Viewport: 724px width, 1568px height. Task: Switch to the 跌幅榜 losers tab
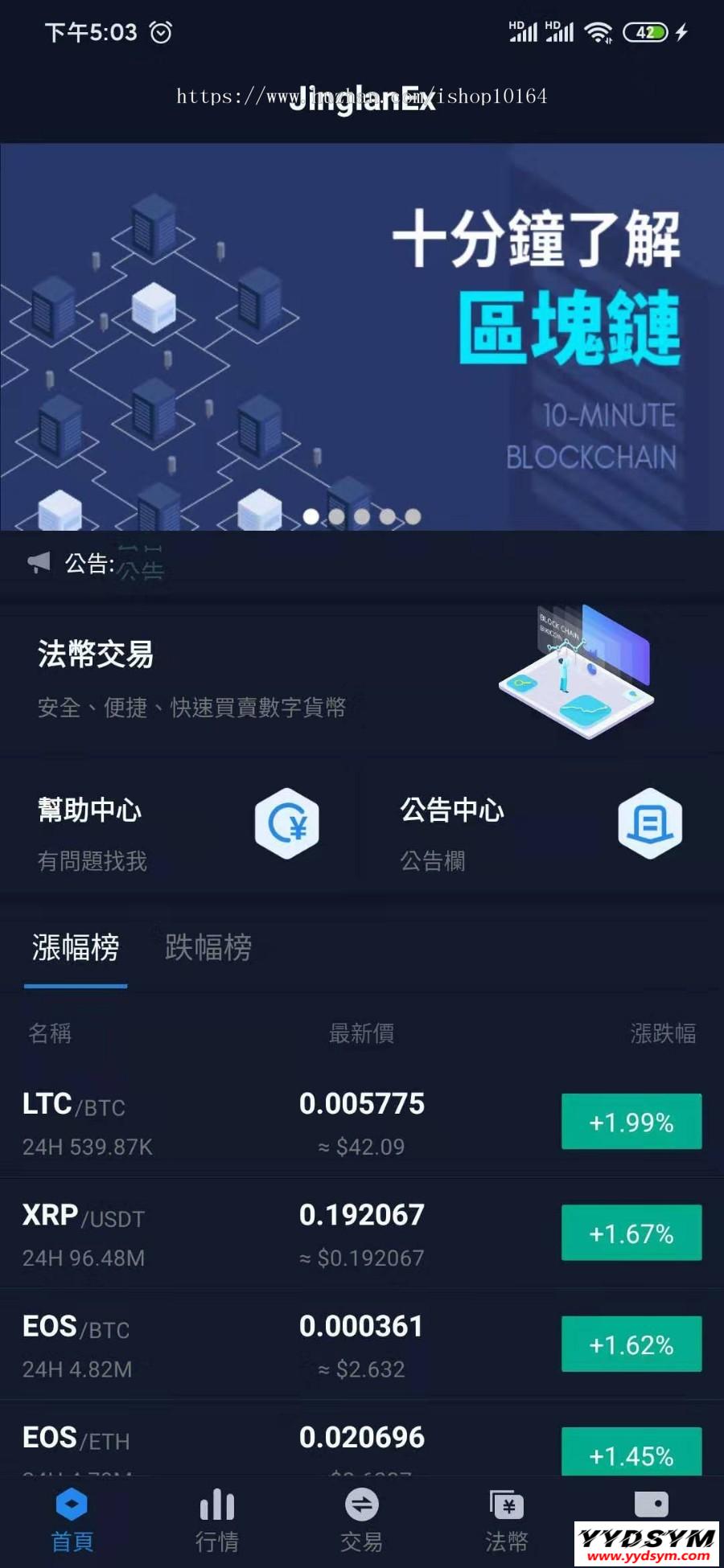click(x=208, y=948)
